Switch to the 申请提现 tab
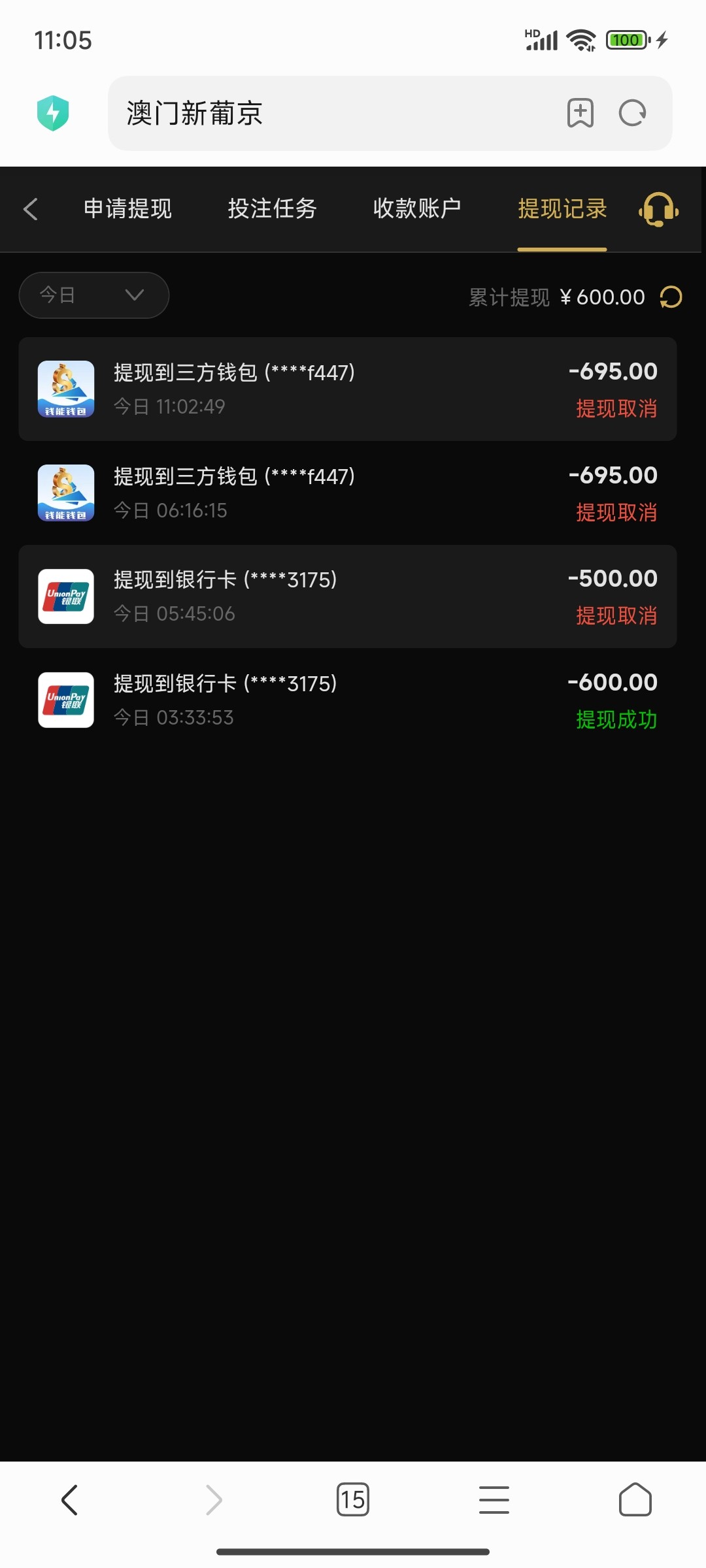Viewport: 706px width, 1568px height. click(127, 209)
